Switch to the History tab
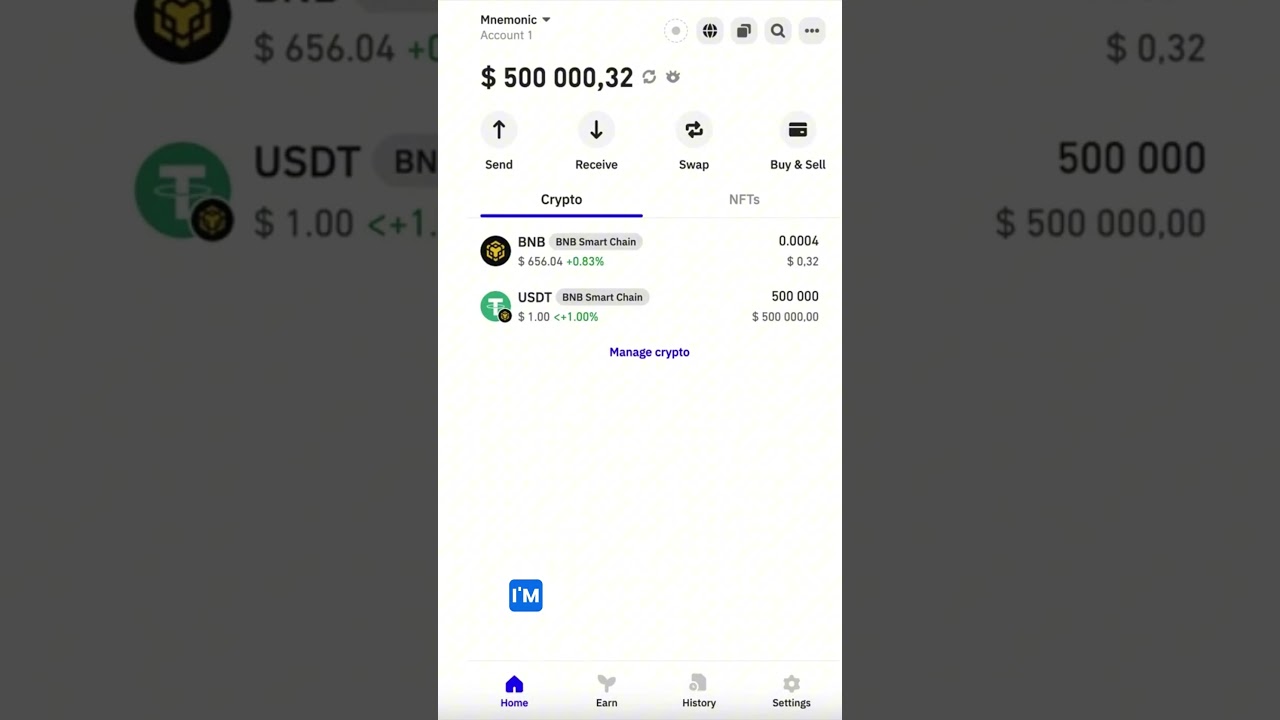This screenshot has width=1280, height=720. 698,690
